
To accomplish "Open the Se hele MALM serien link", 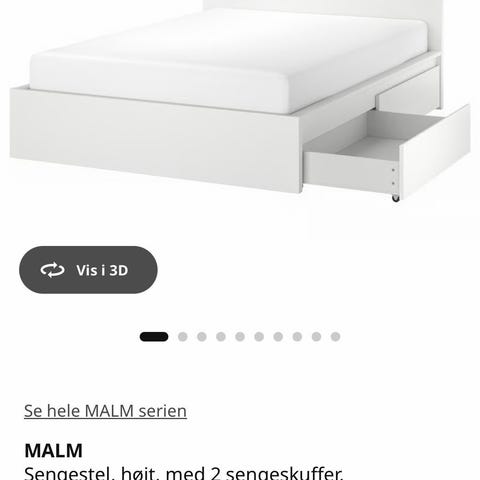I will 105,411.
